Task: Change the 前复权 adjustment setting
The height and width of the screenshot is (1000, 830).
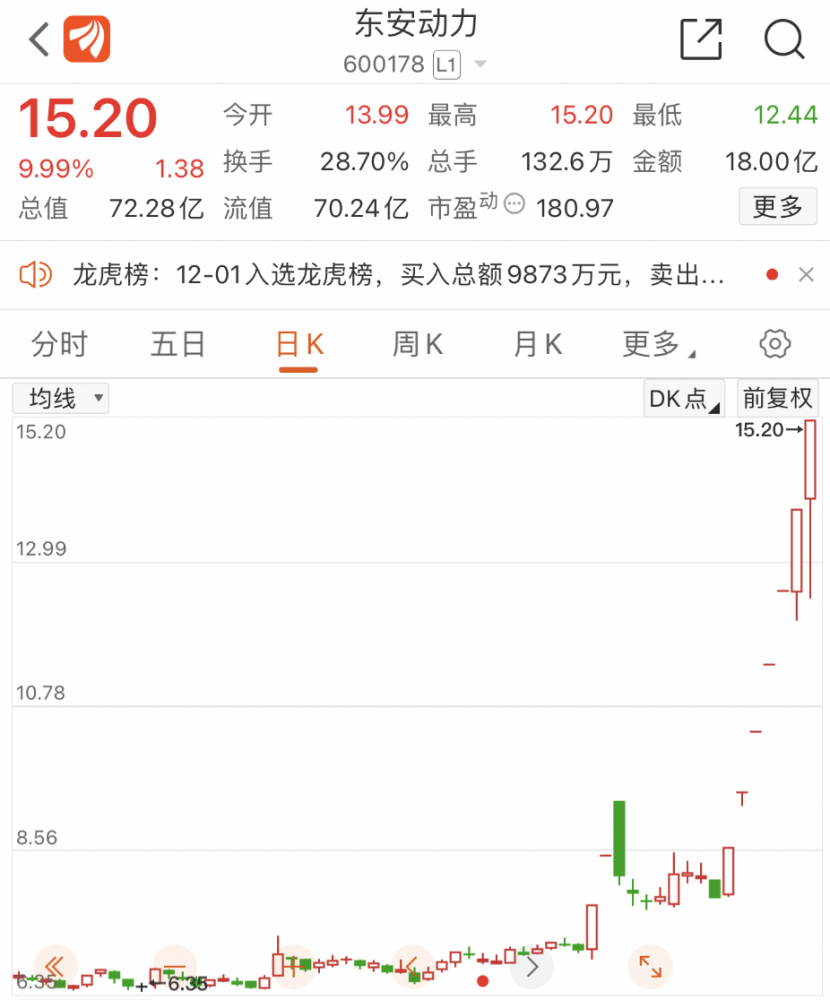Action: click(777, 399)
